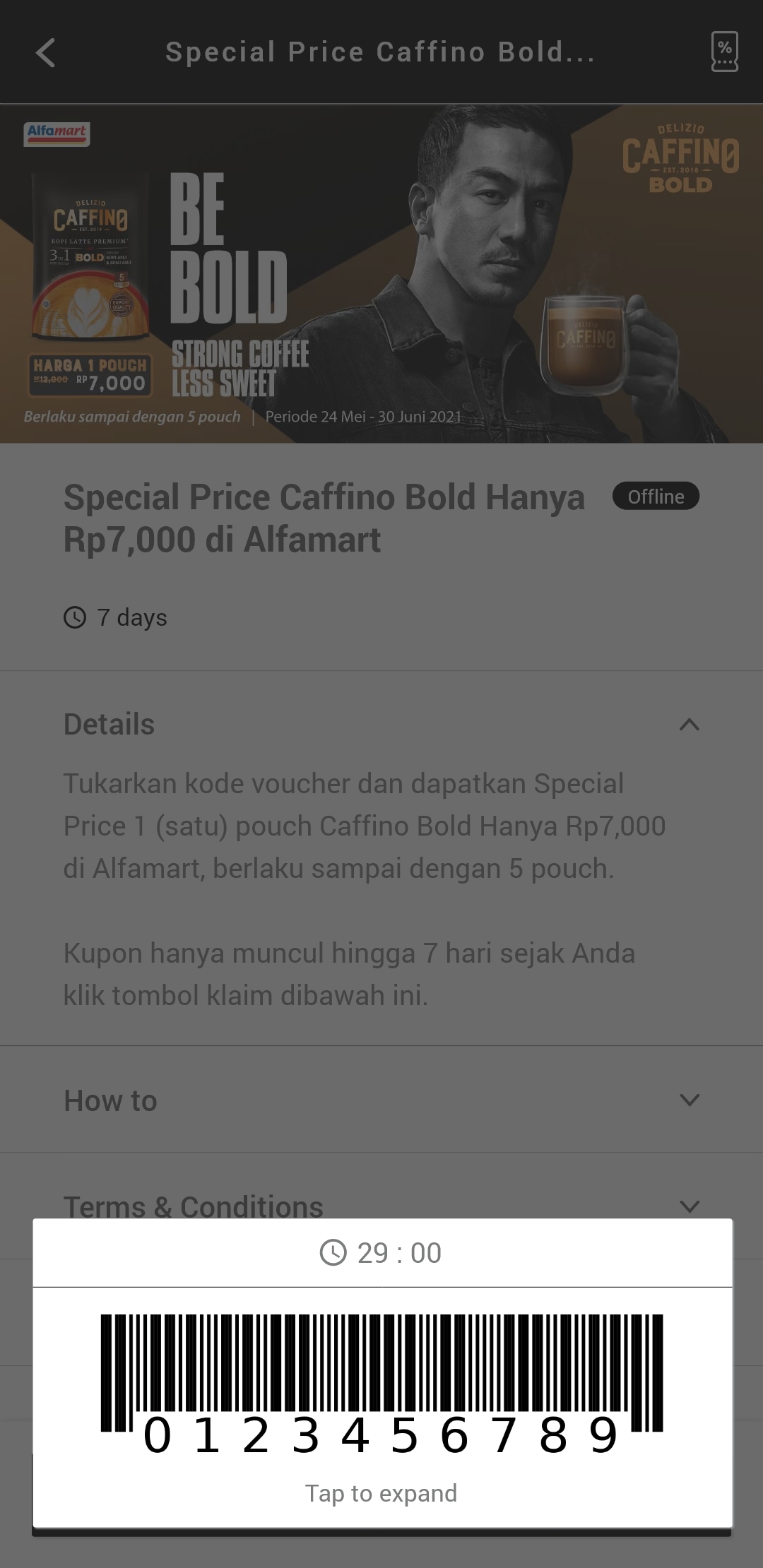Expand the How to section
The height and width of the screenshot is (1568, 763).
point(381,1100)
